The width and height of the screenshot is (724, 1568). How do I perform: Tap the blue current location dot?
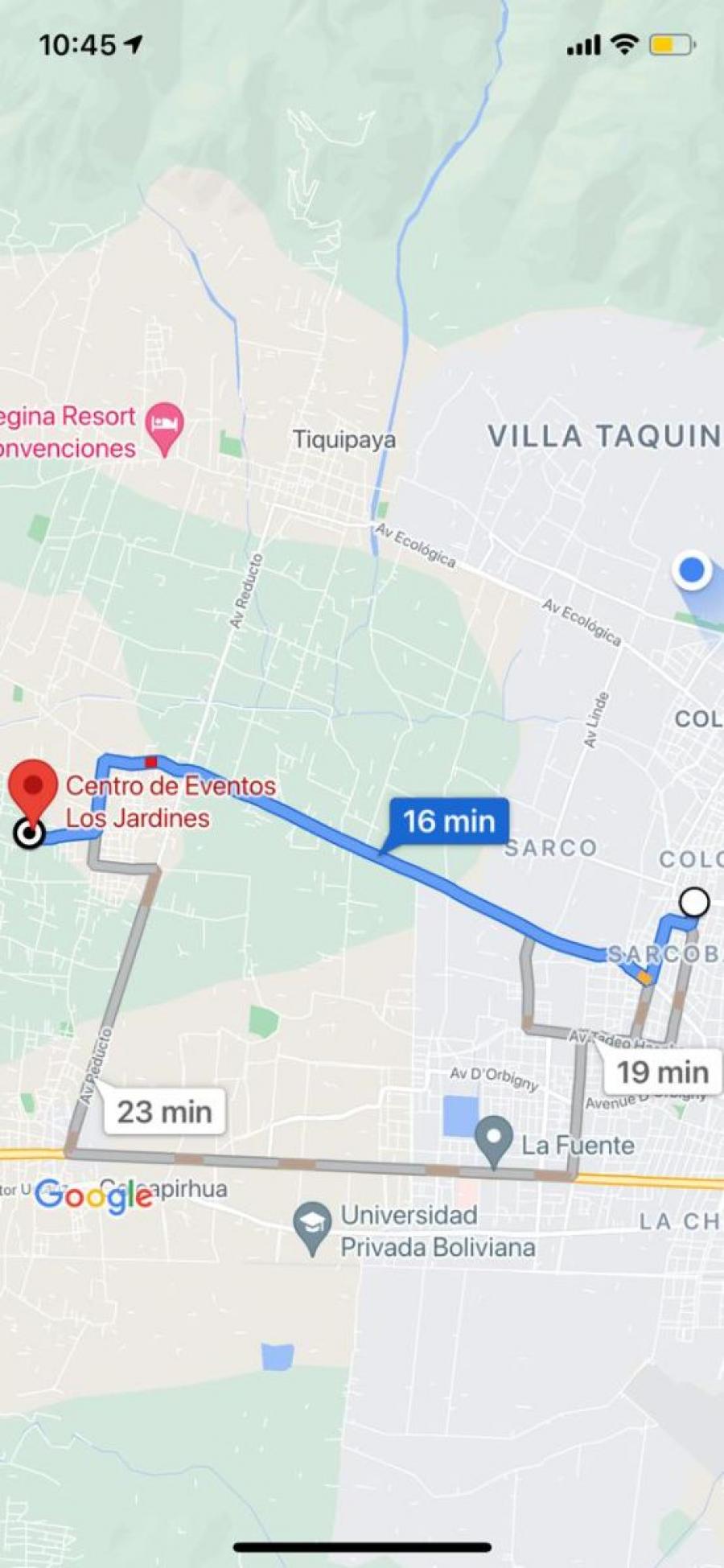click(691, 570)
